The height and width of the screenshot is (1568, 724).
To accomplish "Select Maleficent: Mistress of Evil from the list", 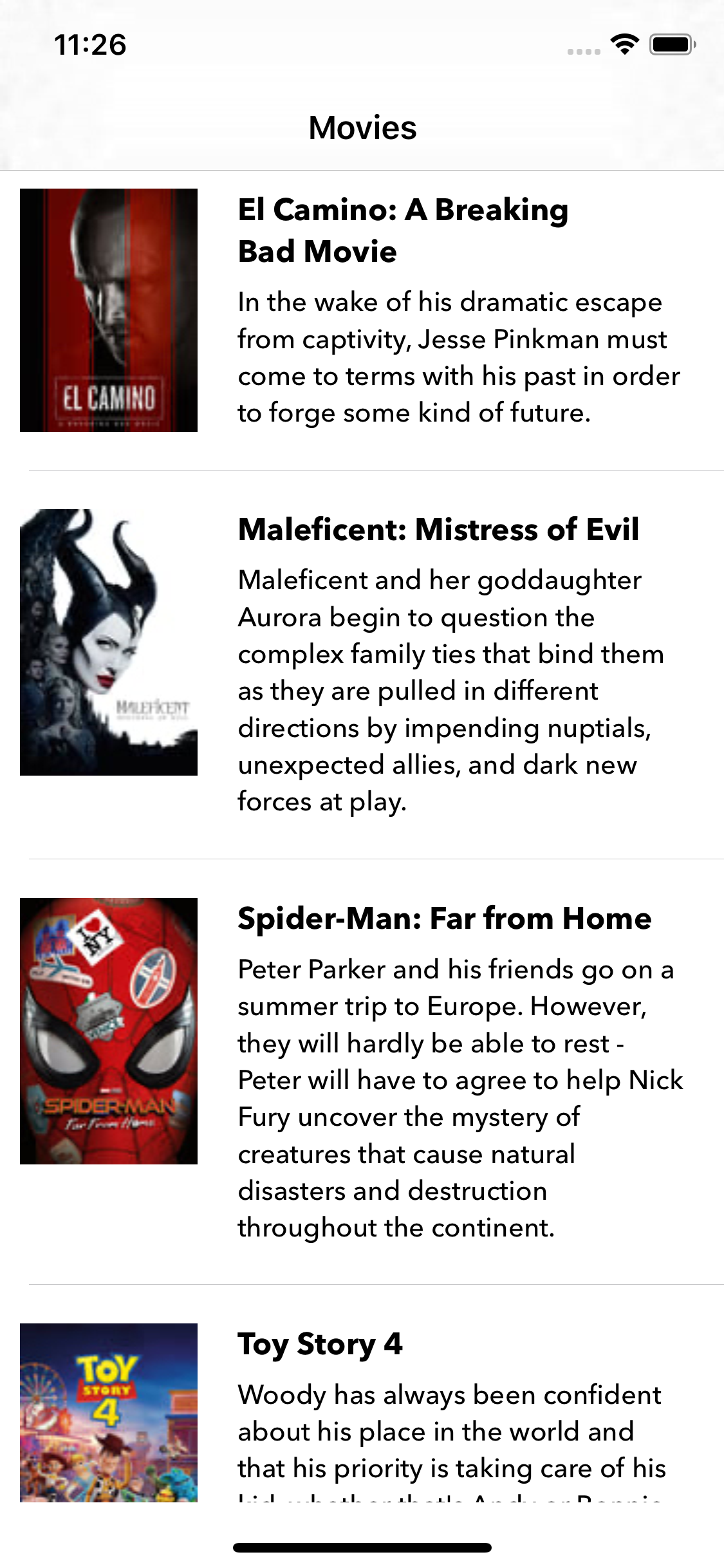I will [438, 530].
